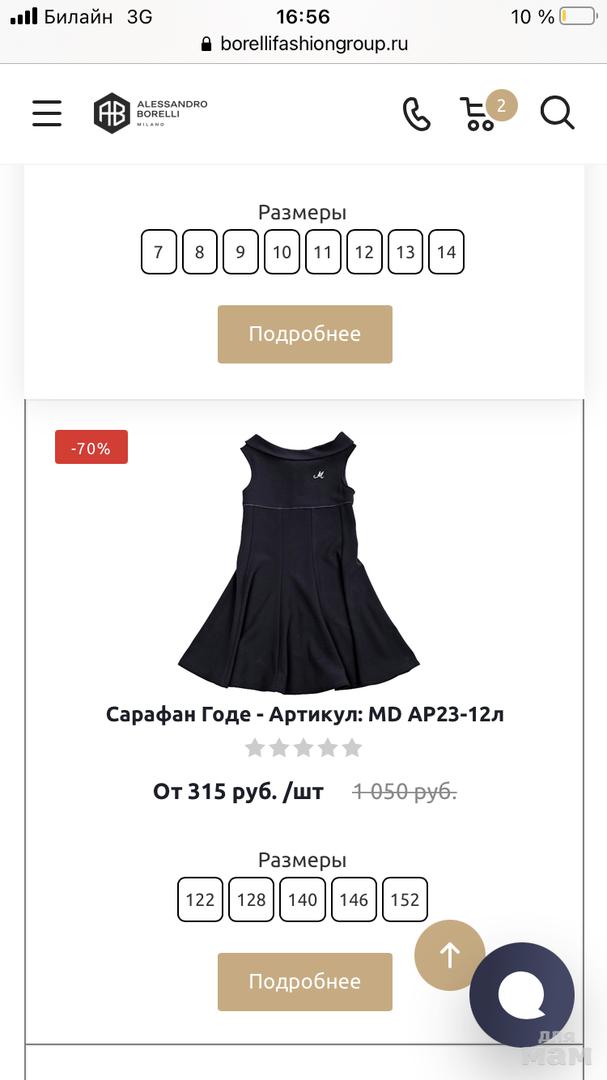Open the shopping cart
The image size is (607, 1080).
tap(480, 113)
